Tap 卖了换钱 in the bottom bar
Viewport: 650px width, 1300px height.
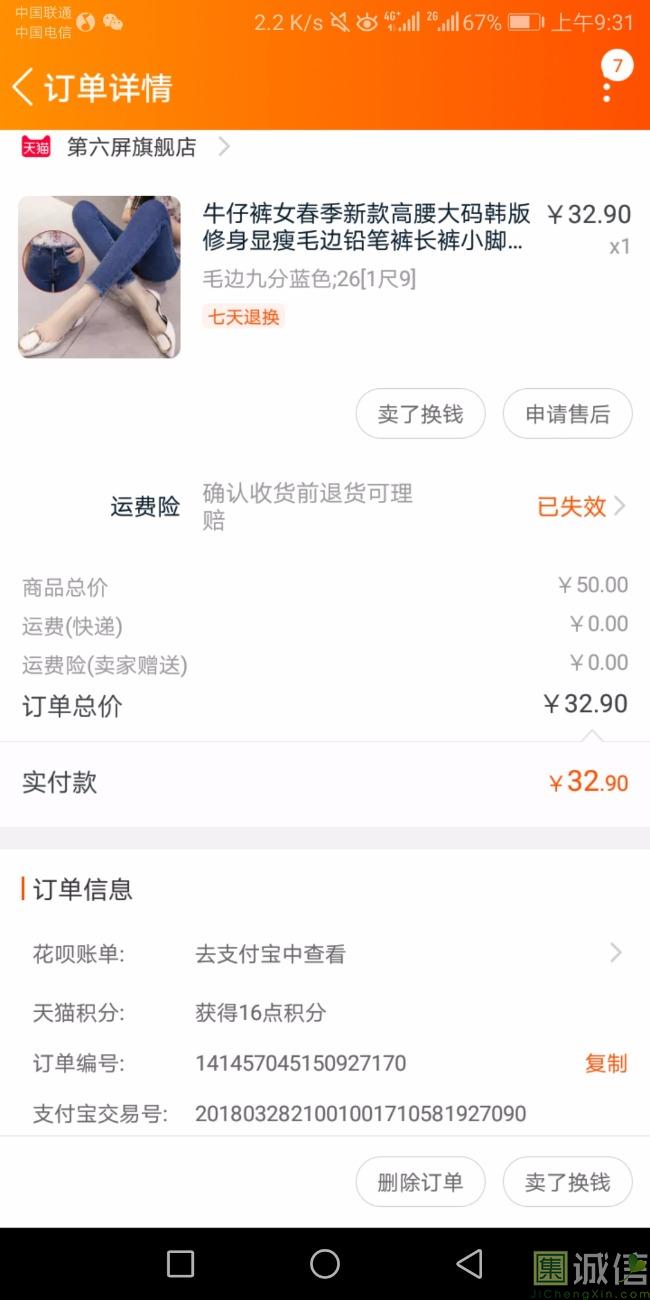[x=567, y=1182]
